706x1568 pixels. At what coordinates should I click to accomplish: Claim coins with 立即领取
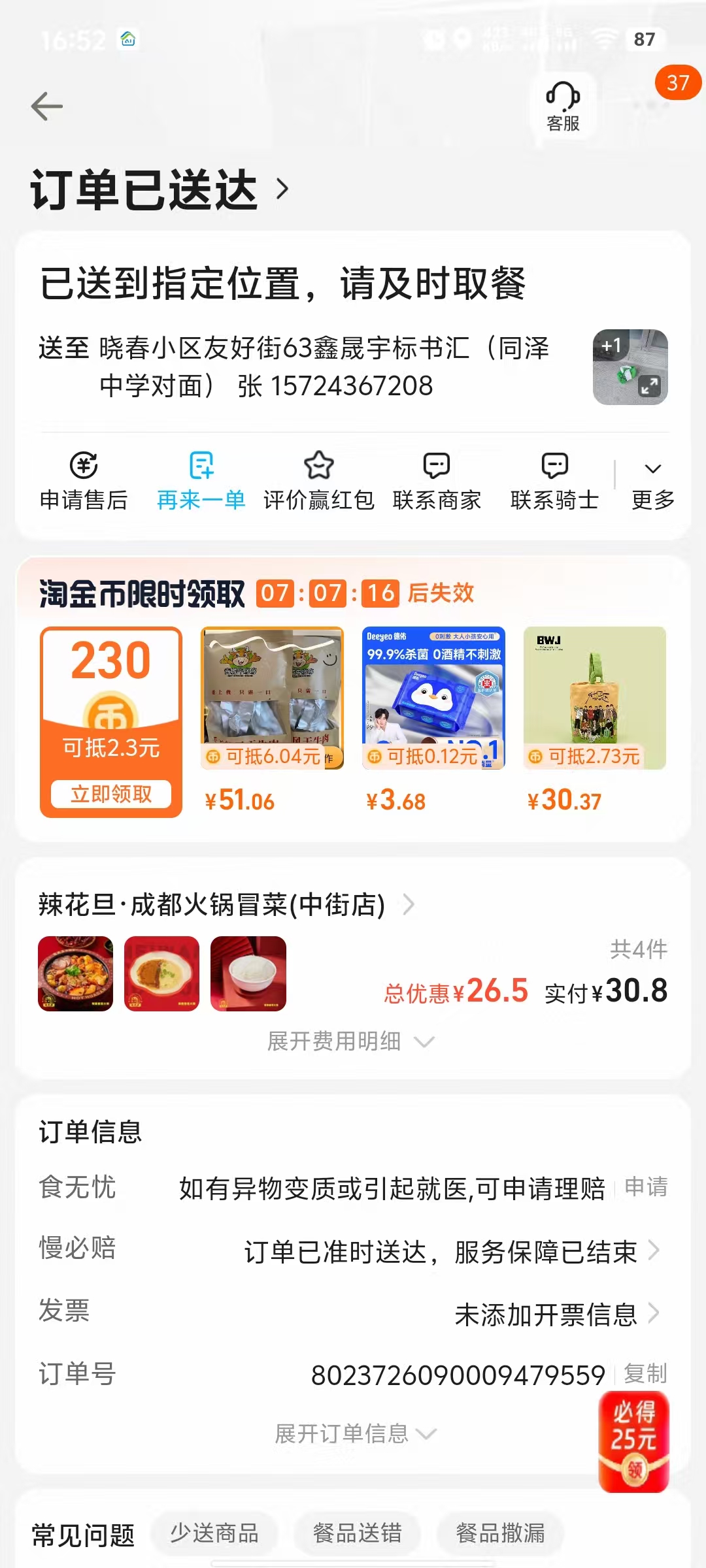tap(111, 794)
